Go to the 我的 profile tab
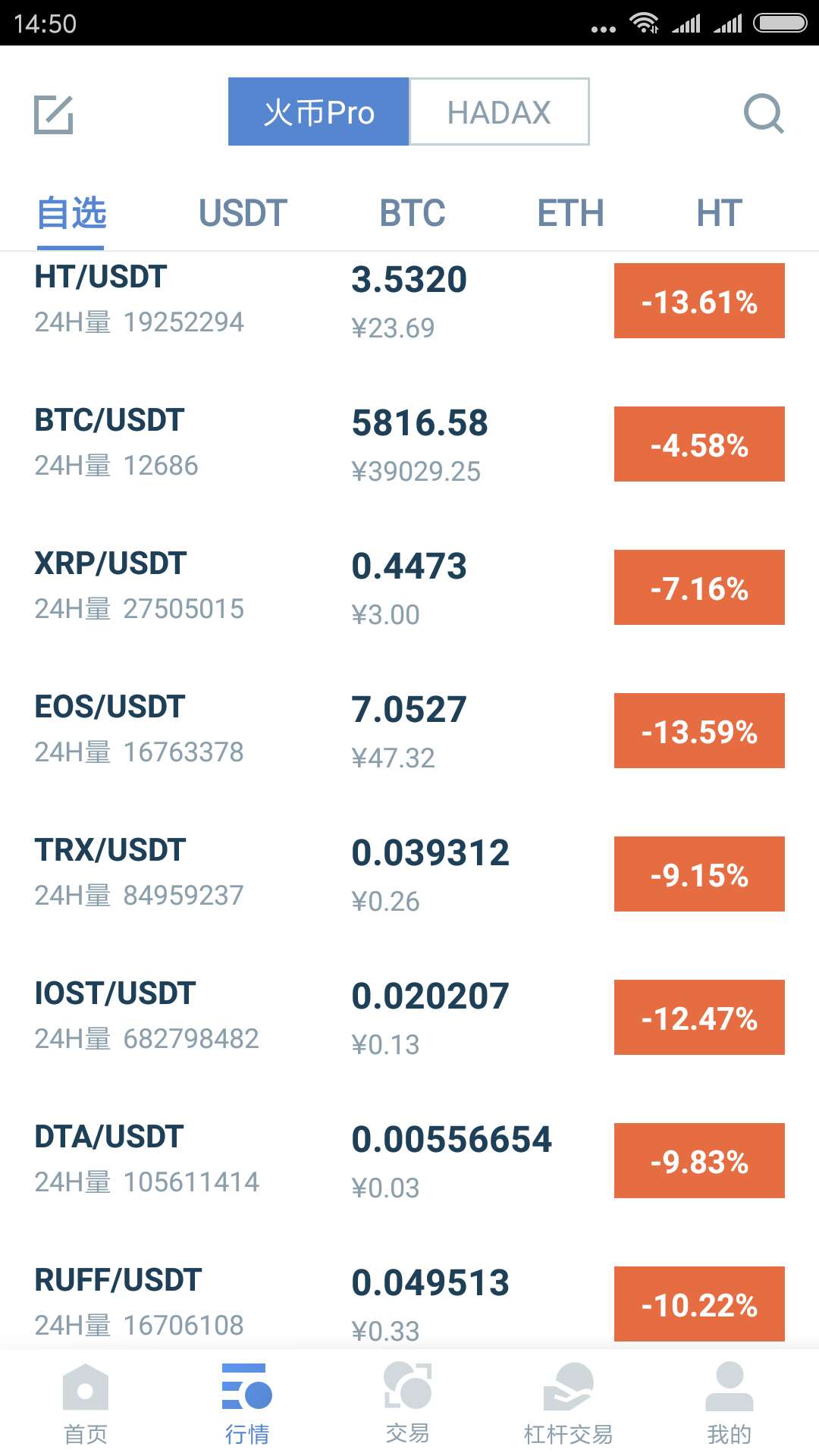The height and width of the screenshot is (1456, 819). pyautogui.click(x=729, y=1404)
